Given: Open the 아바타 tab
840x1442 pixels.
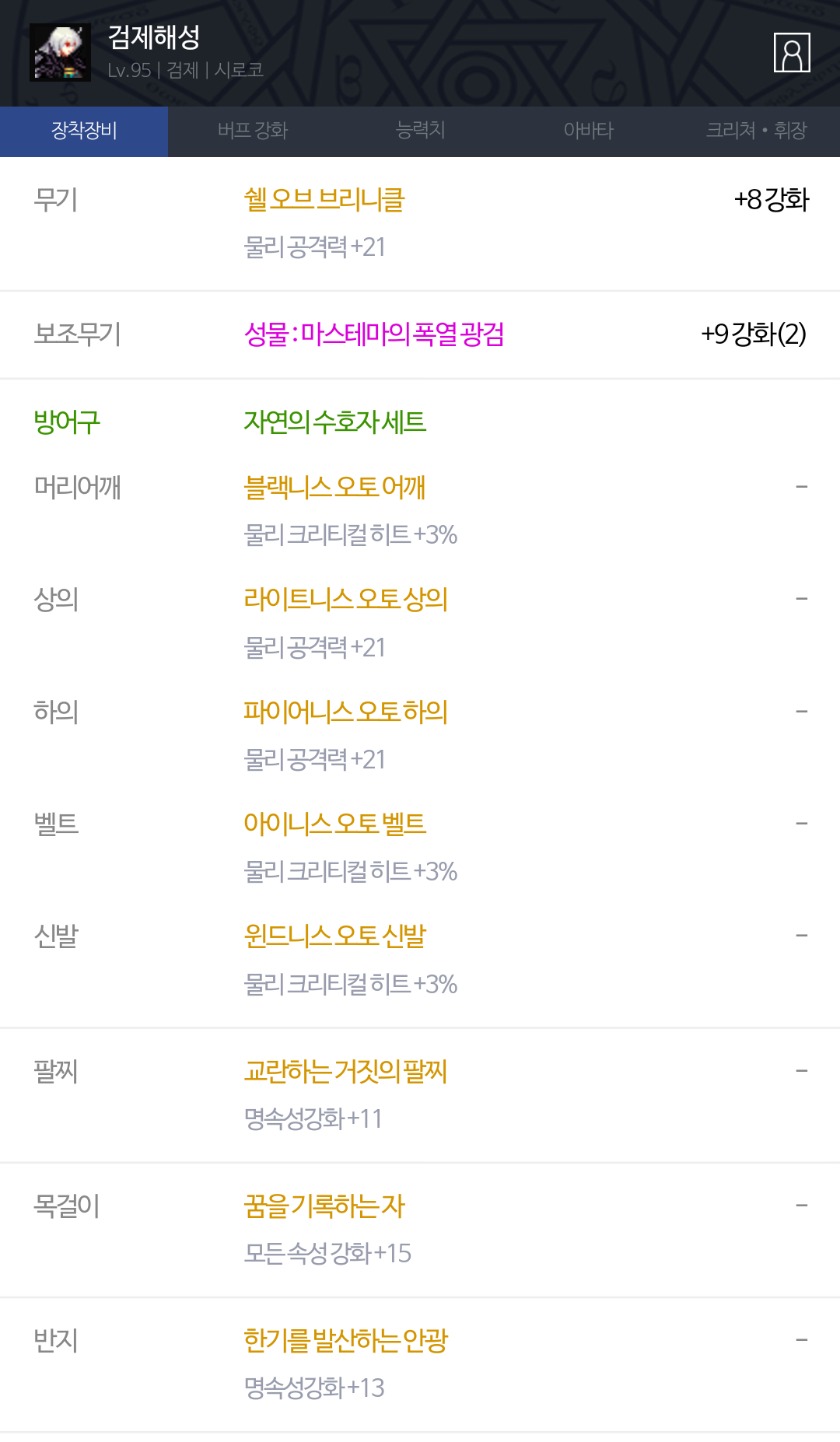Looking at the screenshot, I should [588, 131].
